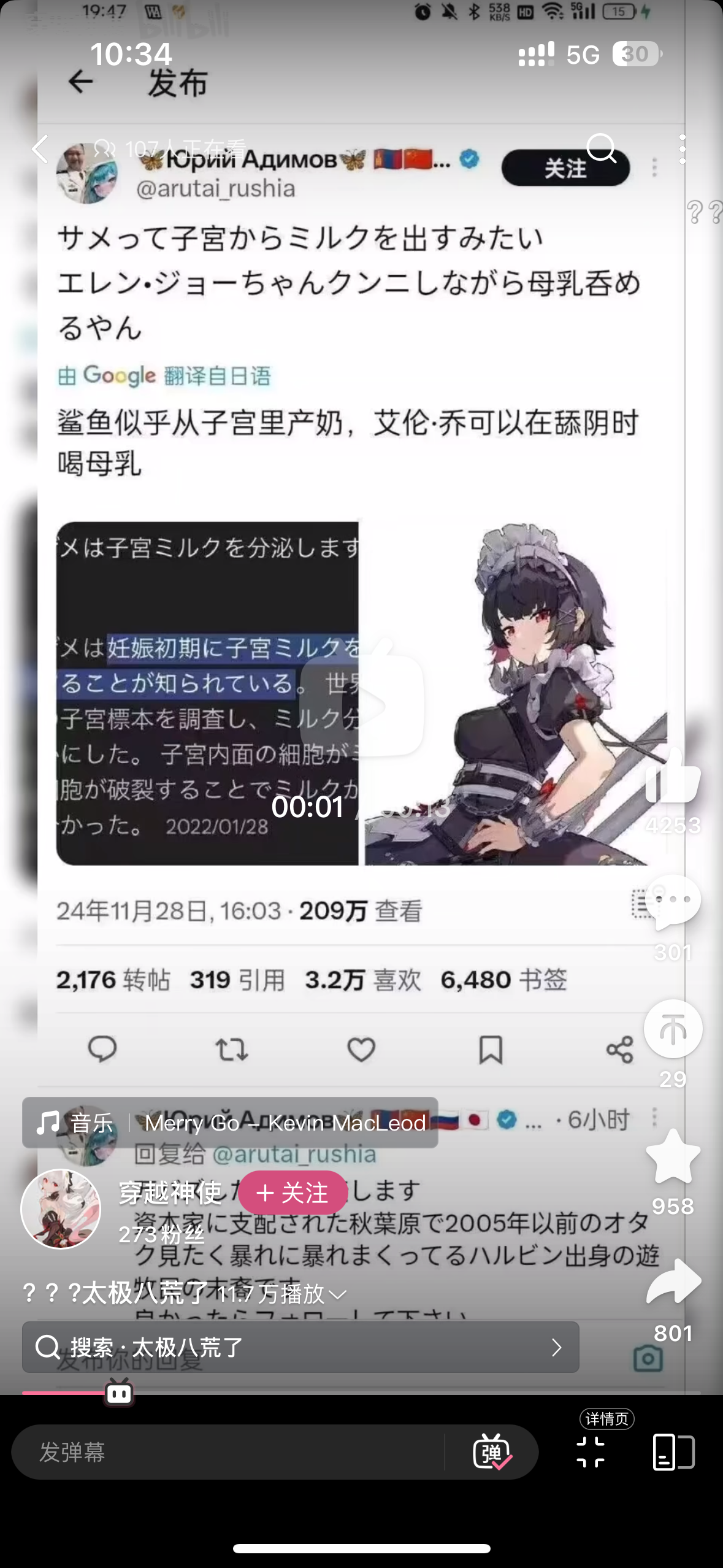Give coins to this video
The width and height of the screenshot is (723, 1568).
coord(673,1029)
